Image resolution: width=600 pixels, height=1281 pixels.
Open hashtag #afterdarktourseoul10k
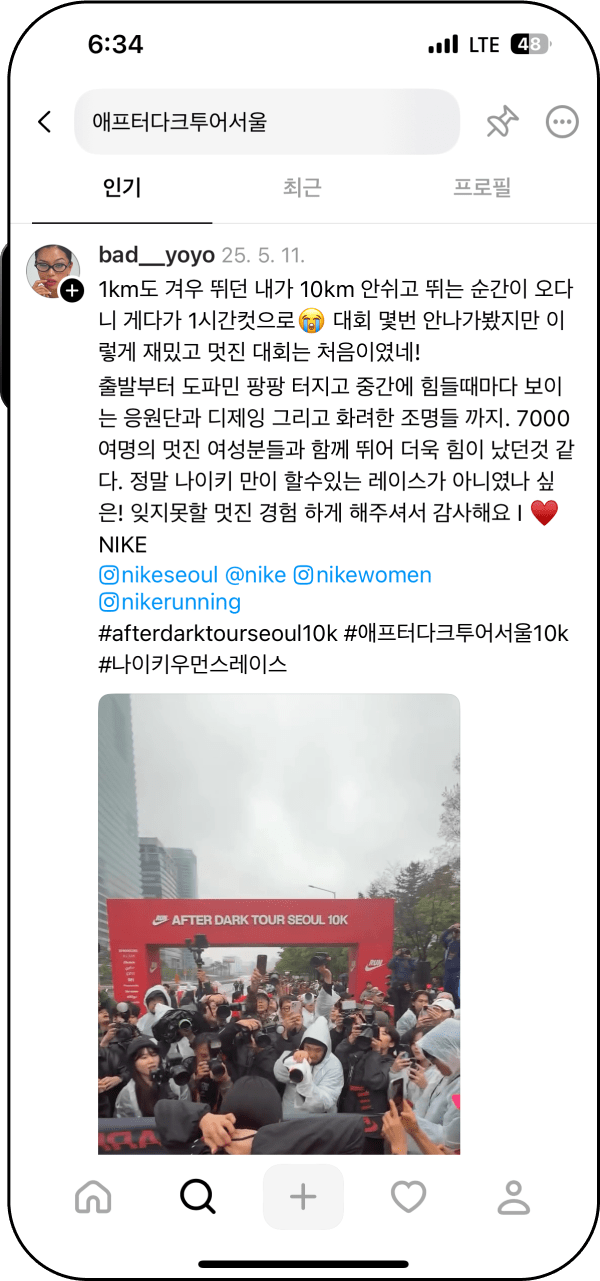coord(216,633)
